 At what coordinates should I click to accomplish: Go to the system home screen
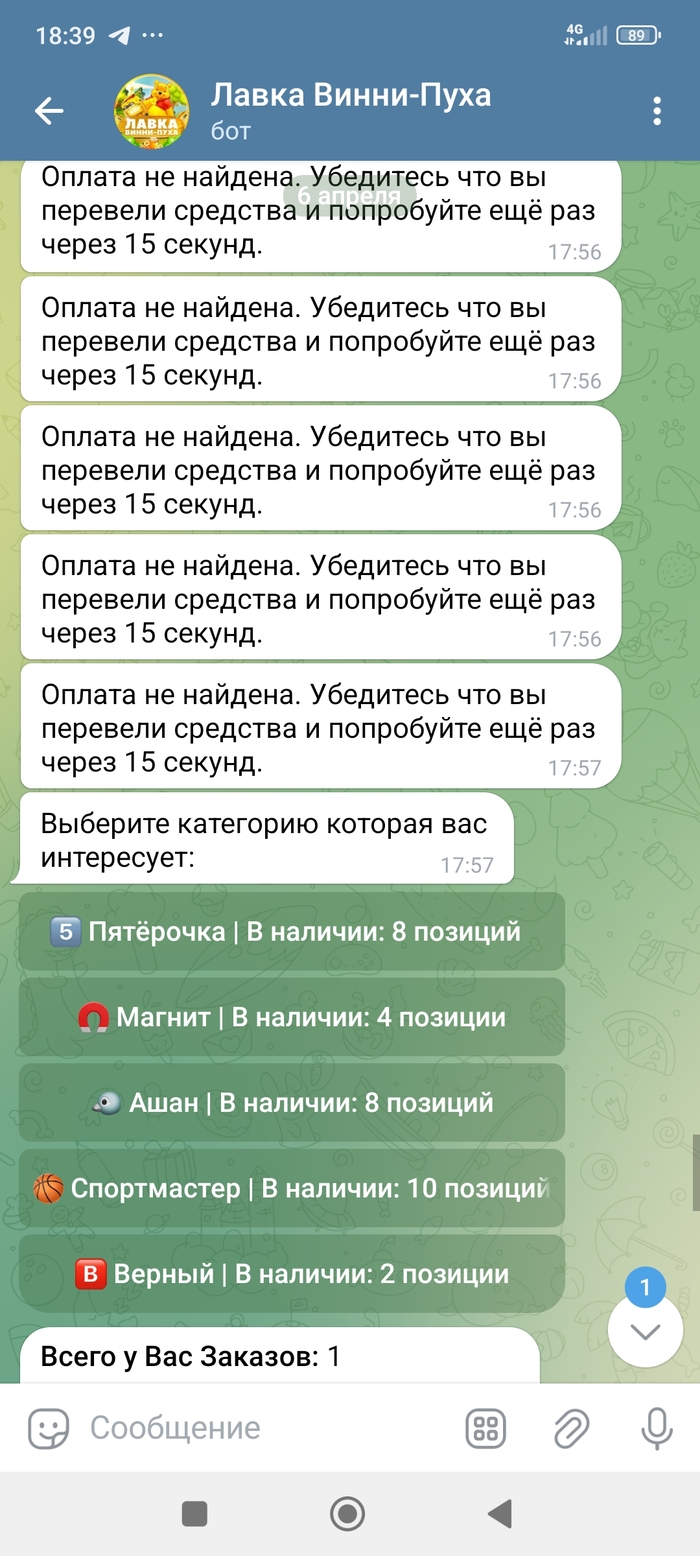point(347,1514)
